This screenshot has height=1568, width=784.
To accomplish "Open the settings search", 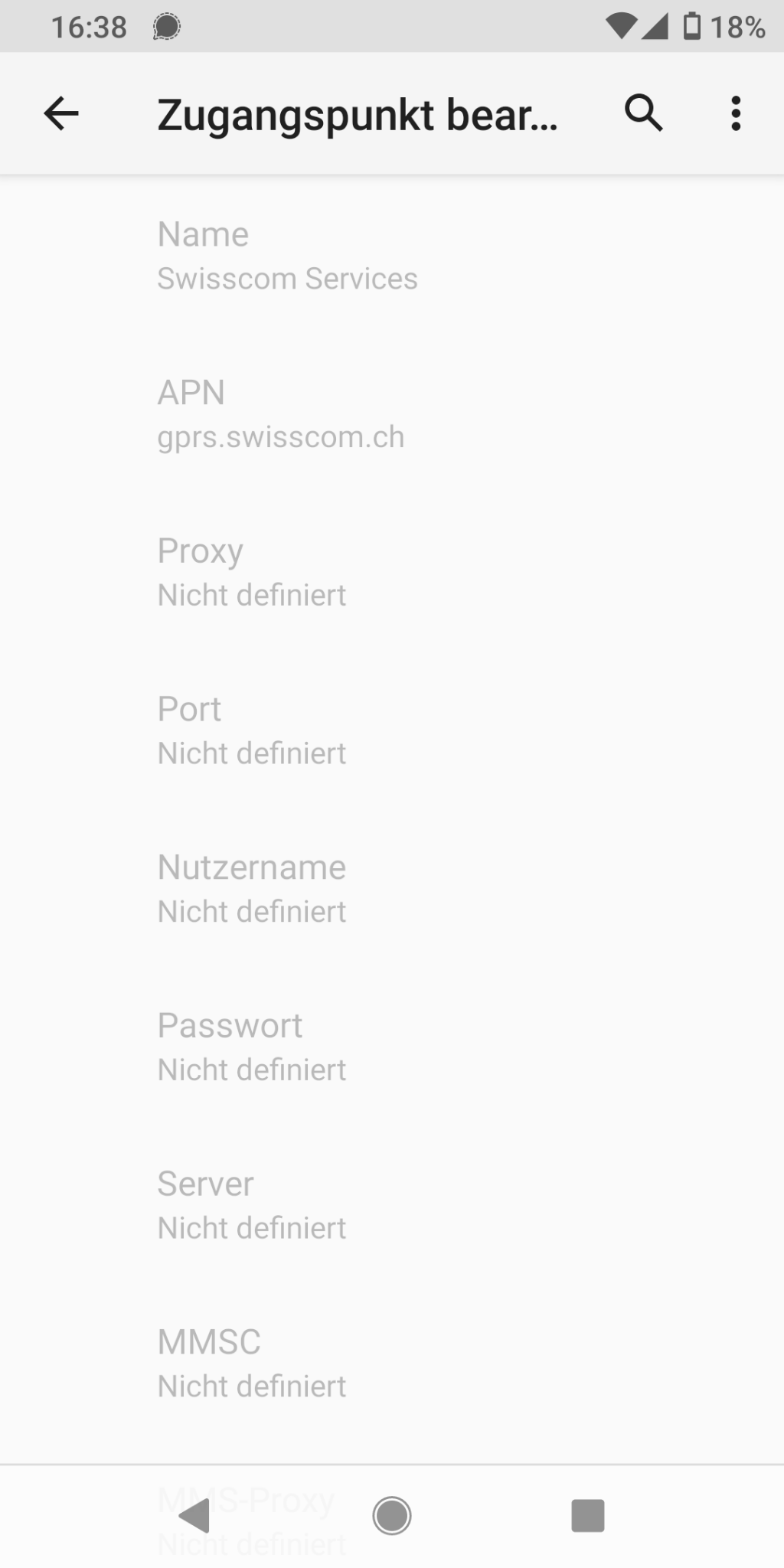I will [643, 114].
